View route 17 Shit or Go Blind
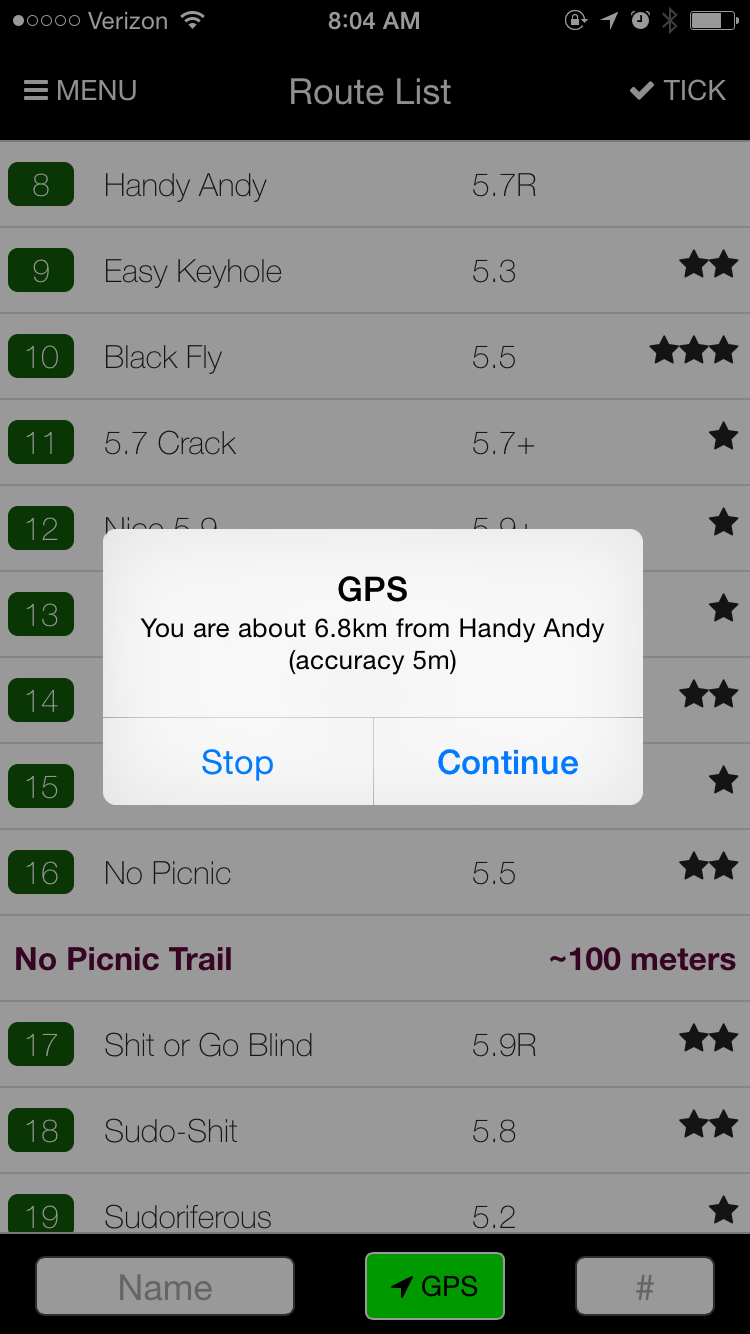 tap(208, 1046)
